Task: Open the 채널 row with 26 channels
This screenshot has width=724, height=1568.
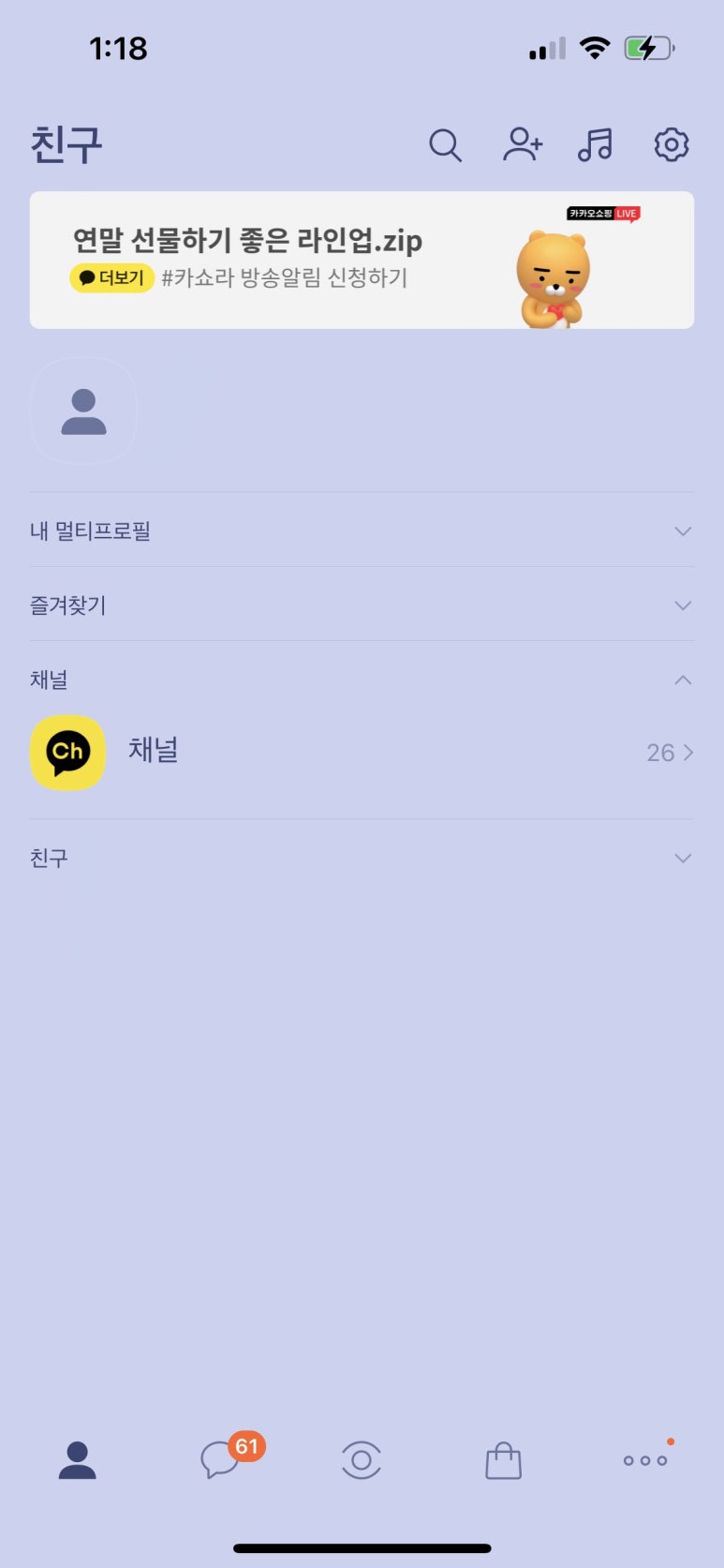Action: coord(362,753)
